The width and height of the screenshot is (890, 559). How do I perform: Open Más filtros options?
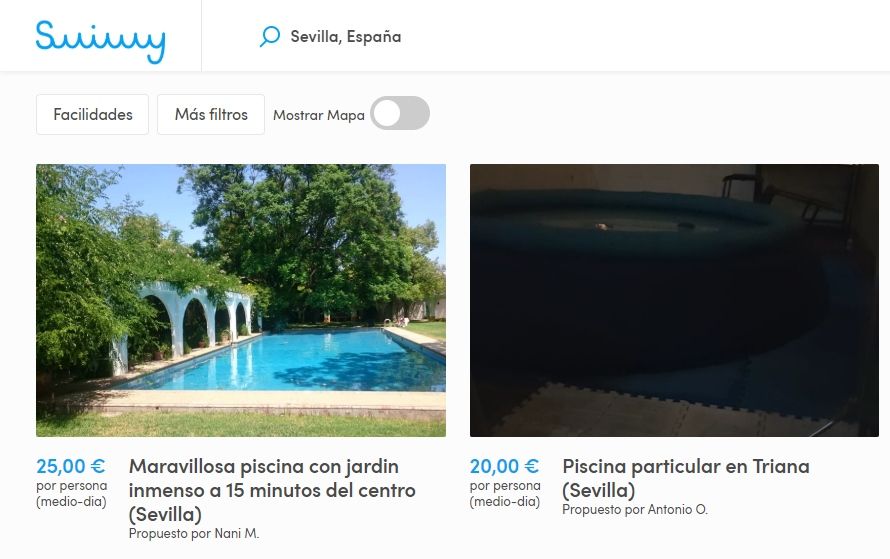pyautogui.click(x=211, y=115)
